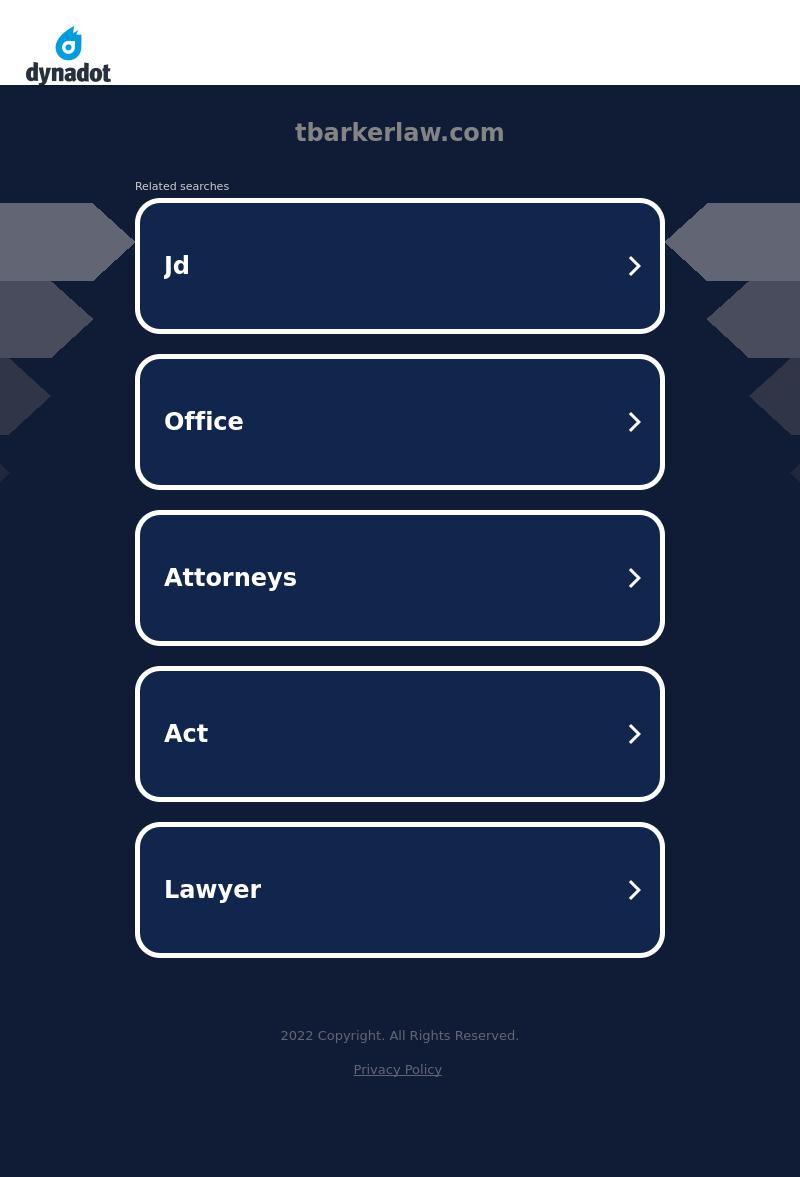This screenshot has height=1177, width=800.
Task: Open the Act related search
Action: (x=400, y=733)
